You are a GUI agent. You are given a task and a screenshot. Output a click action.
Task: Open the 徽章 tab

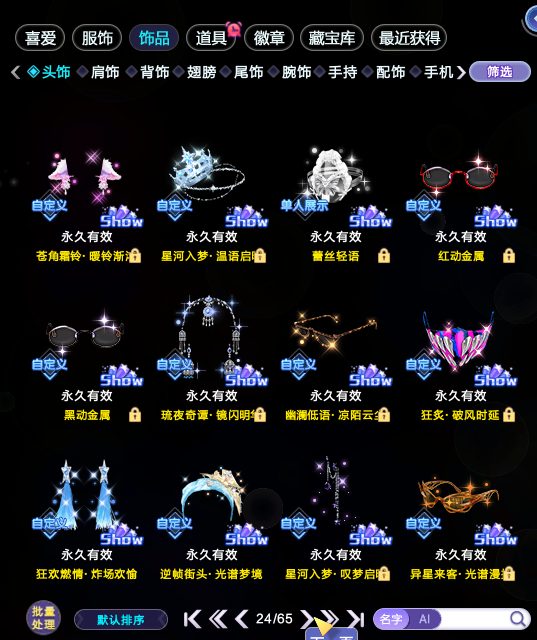pyautogui.click(x=269, y=38)
